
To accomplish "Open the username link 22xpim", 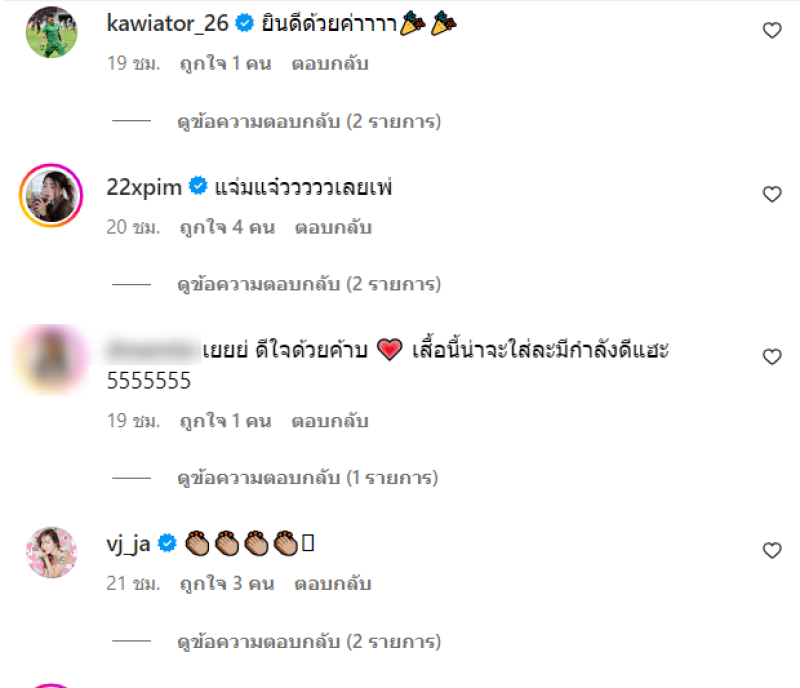I will (145, 187).
